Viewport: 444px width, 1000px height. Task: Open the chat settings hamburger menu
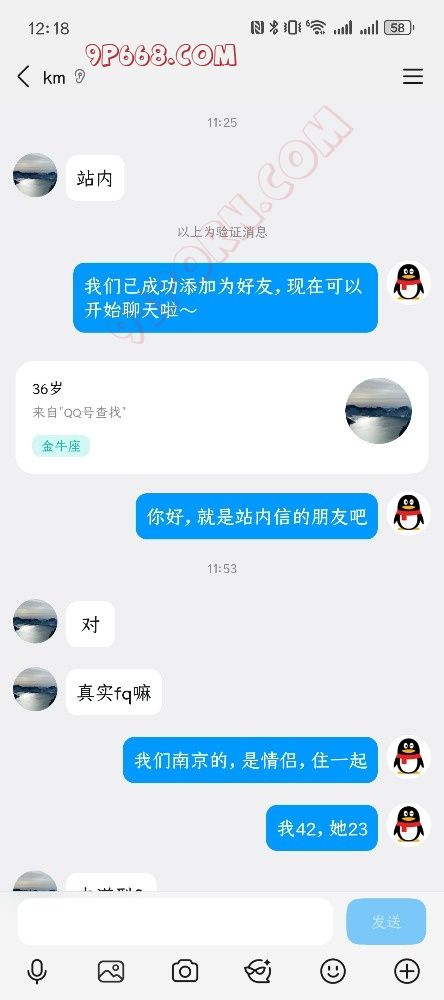tap(413, 77)
